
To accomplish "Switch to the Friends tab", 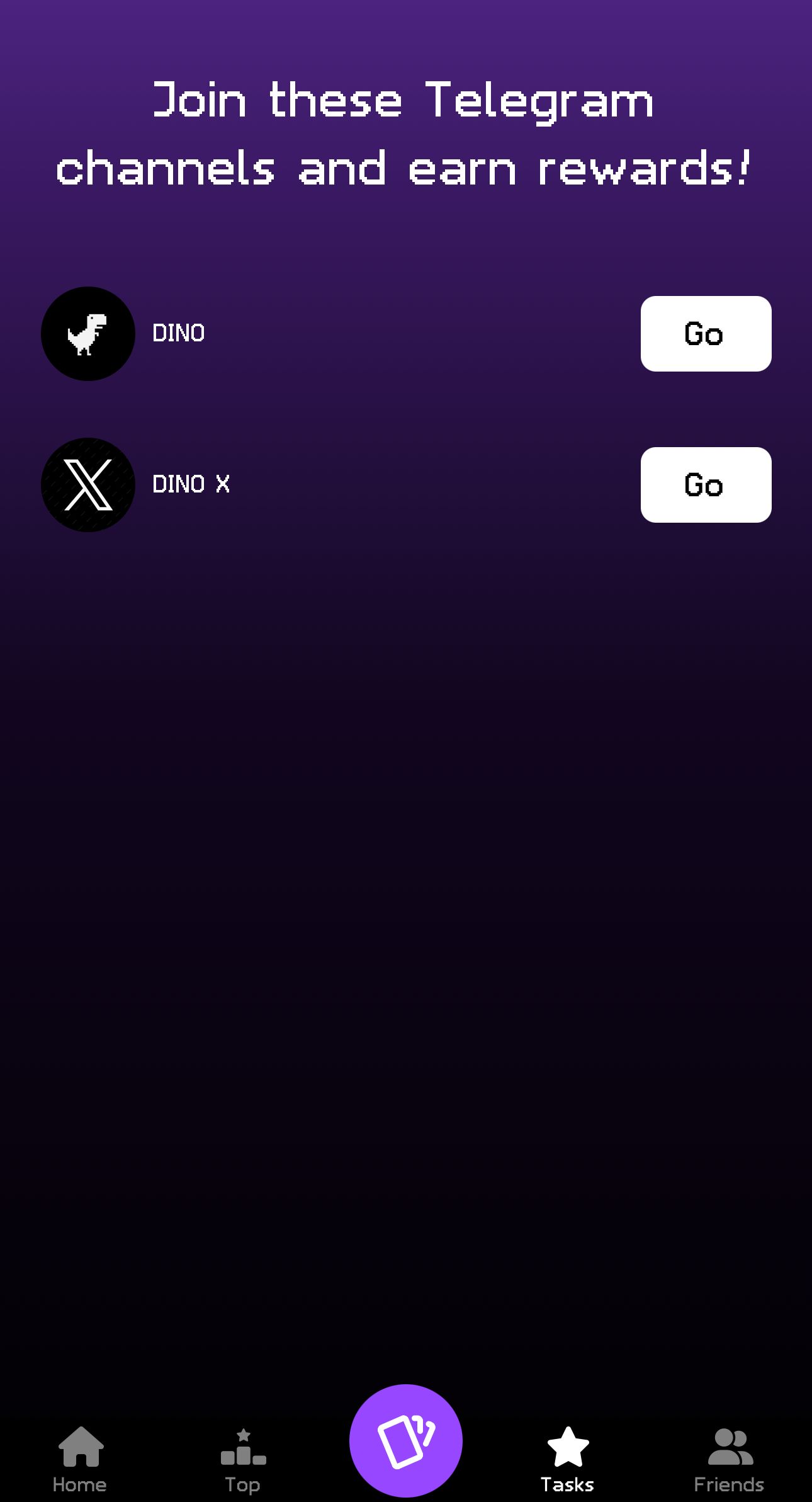I will (730, 1484).
